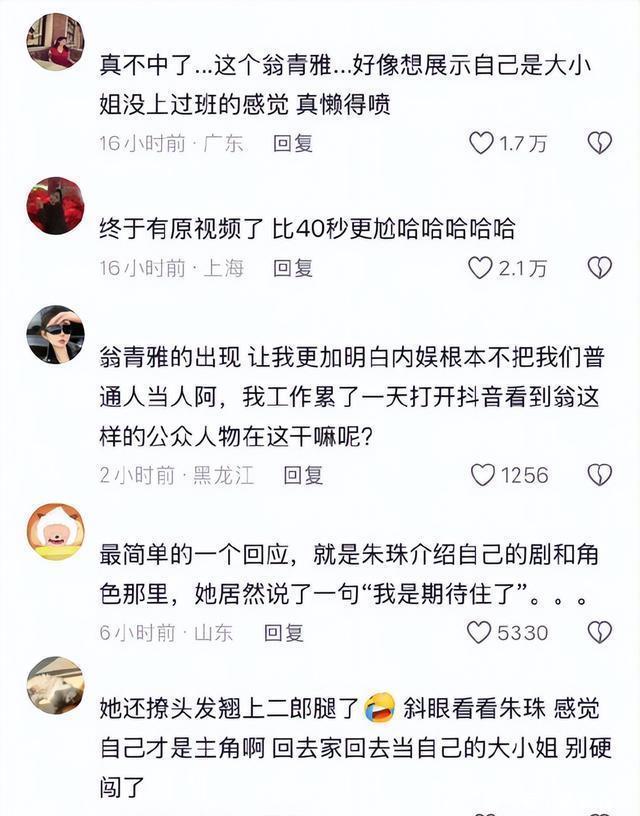
Task: Dislike the 16小时前 广东 comment
Action: (599, 143)
